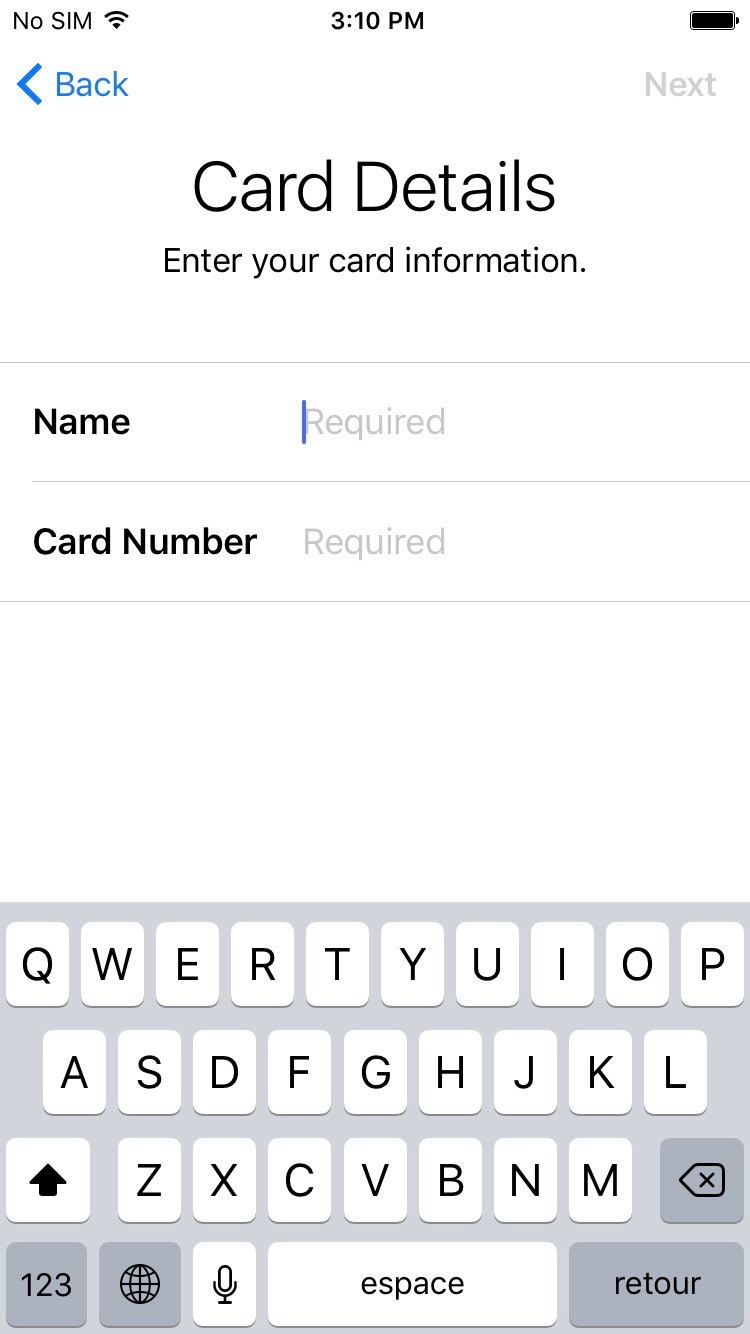The image size is (750, 1334).
Task: Tap the espace space bar
Action: click(412, 1284)
